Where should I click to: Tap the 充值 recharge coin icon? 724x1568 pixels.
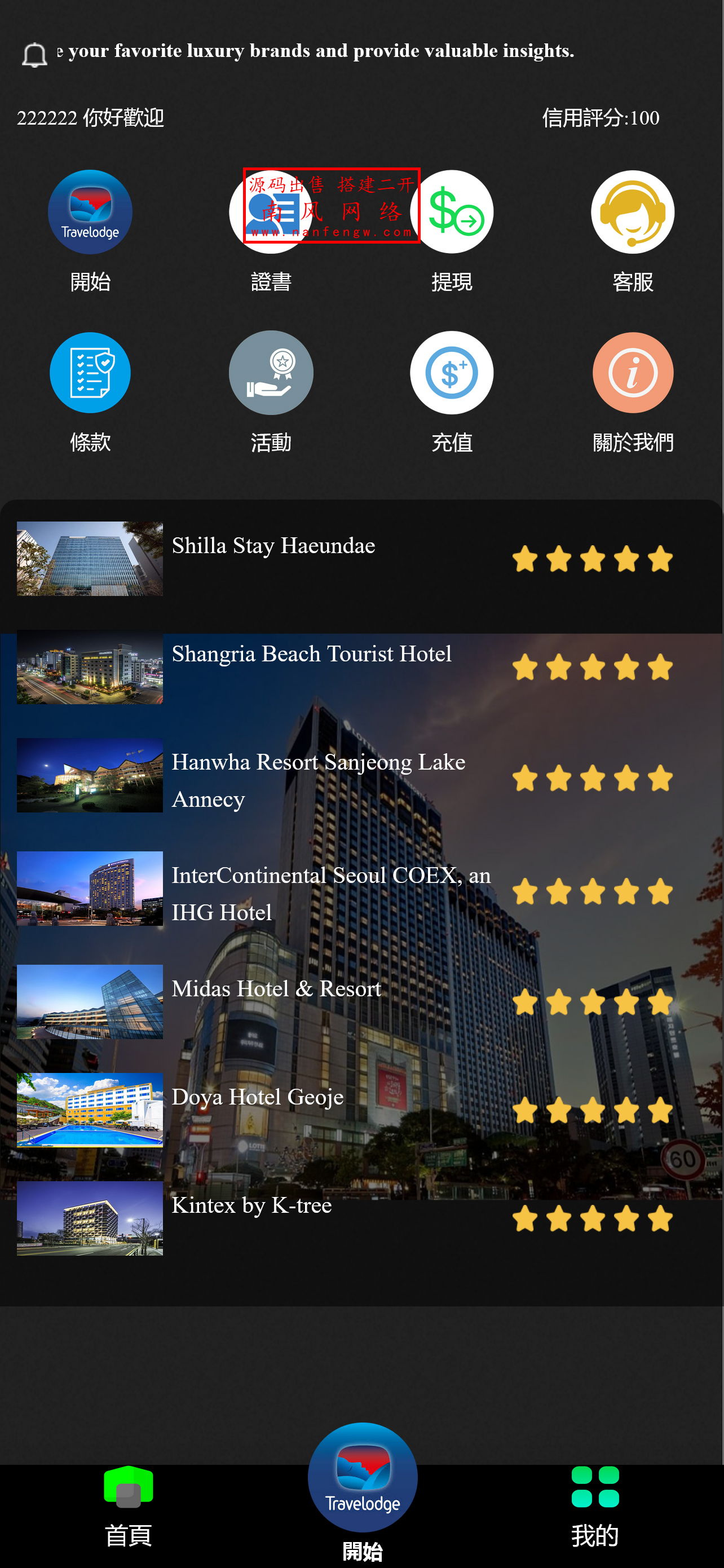(452, 373)
